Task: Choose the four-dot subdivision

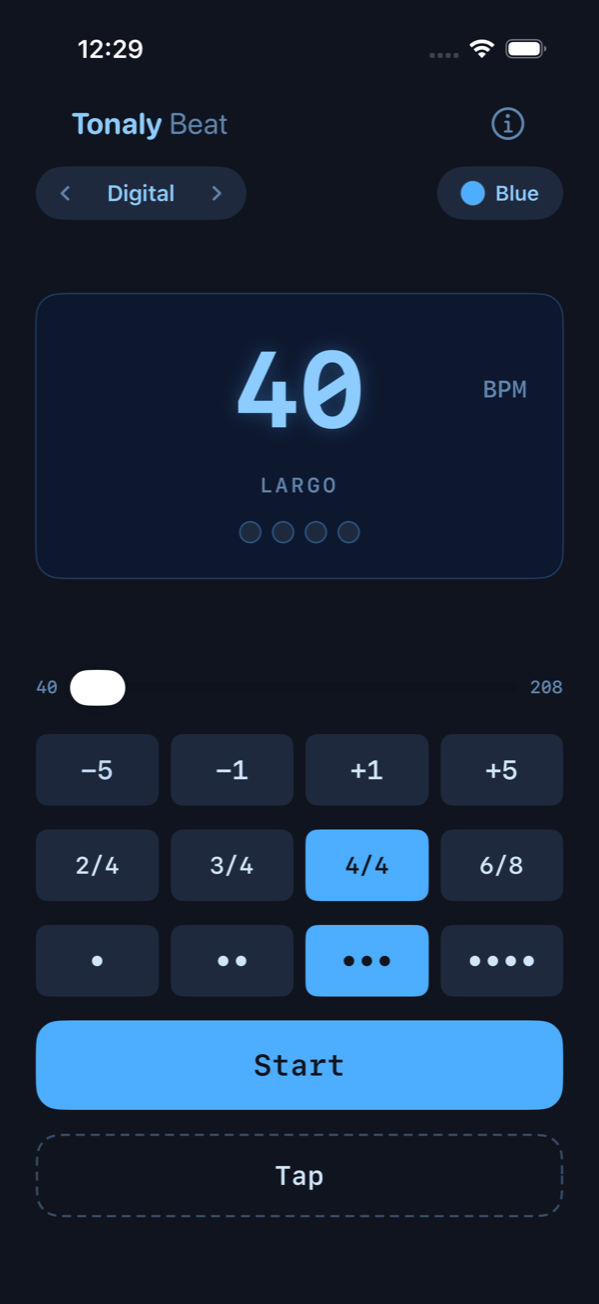Action: [502, 961]
